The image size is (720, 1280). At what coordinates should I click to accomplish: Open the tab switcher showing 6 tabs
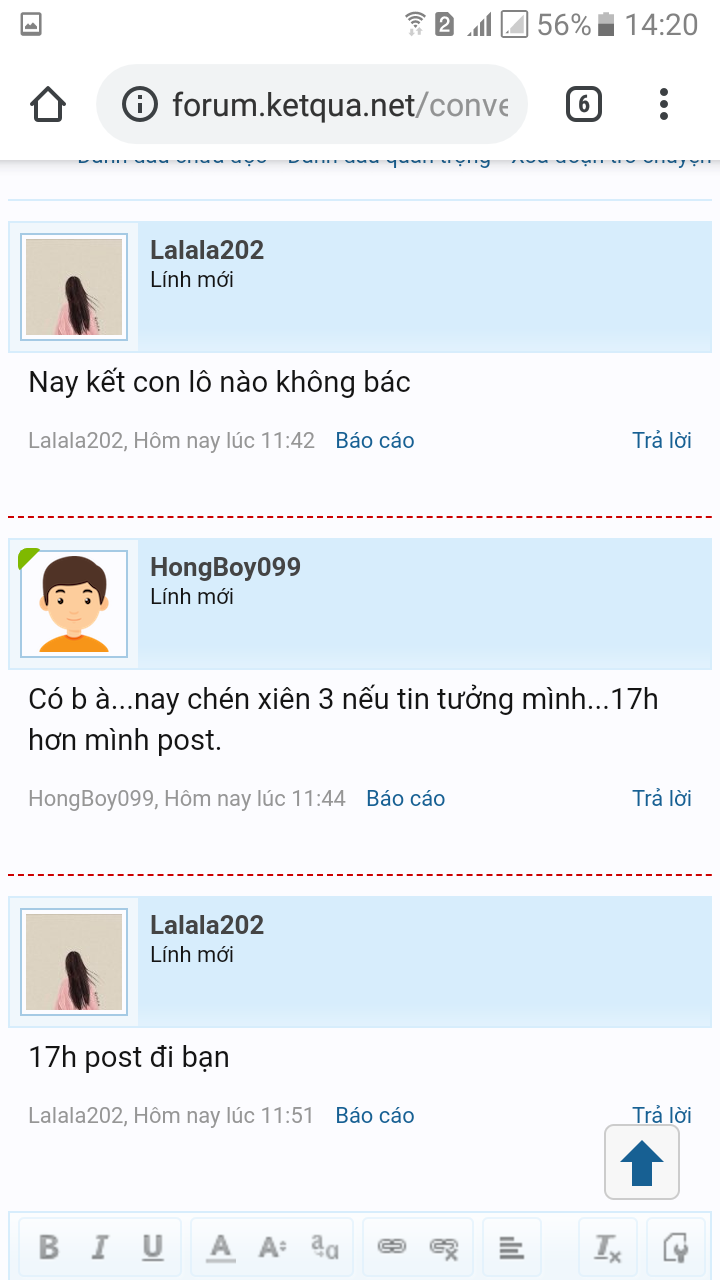point(584,104)
